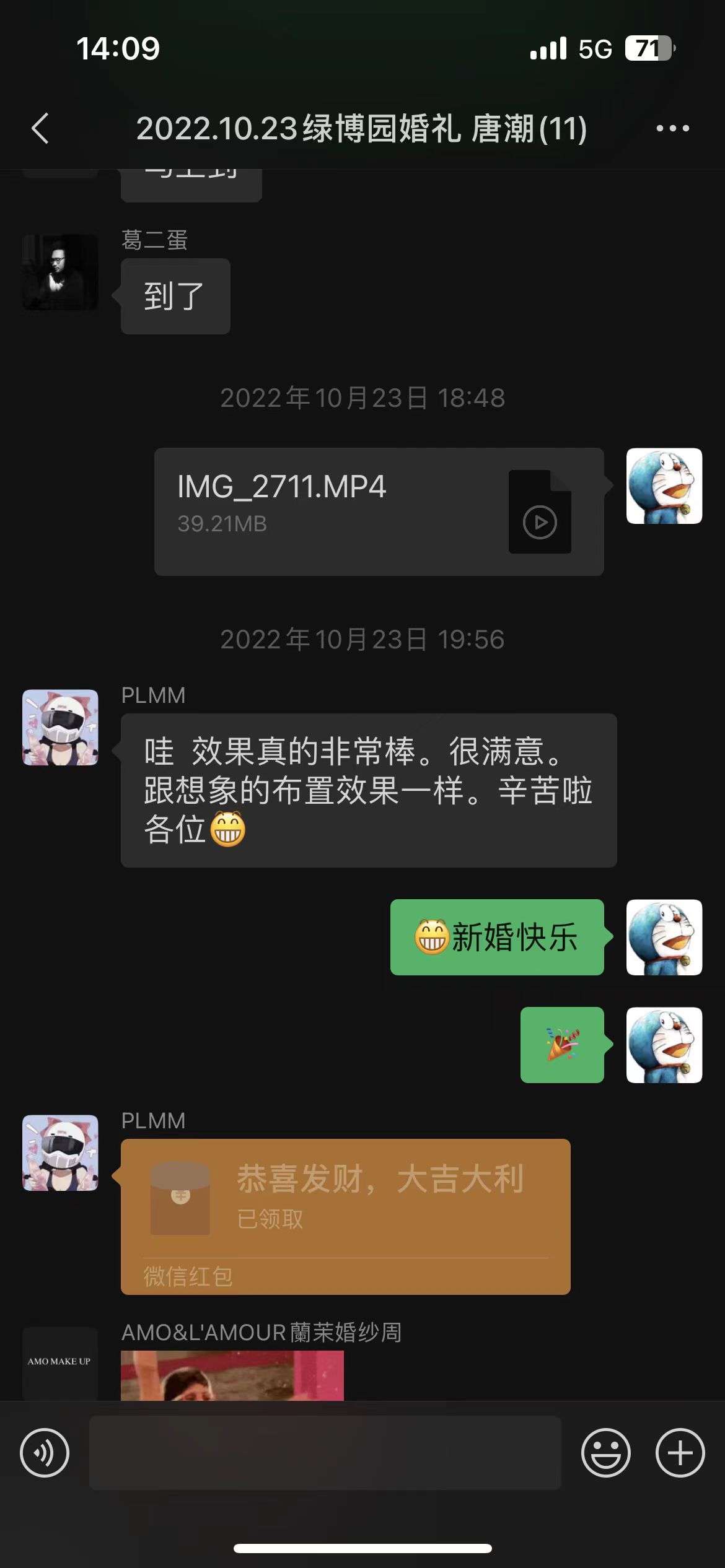Screen dimensions: 725x1568
Task: Open PLMM's avatar beside the praise message
Action: click(x=60, y=728)
